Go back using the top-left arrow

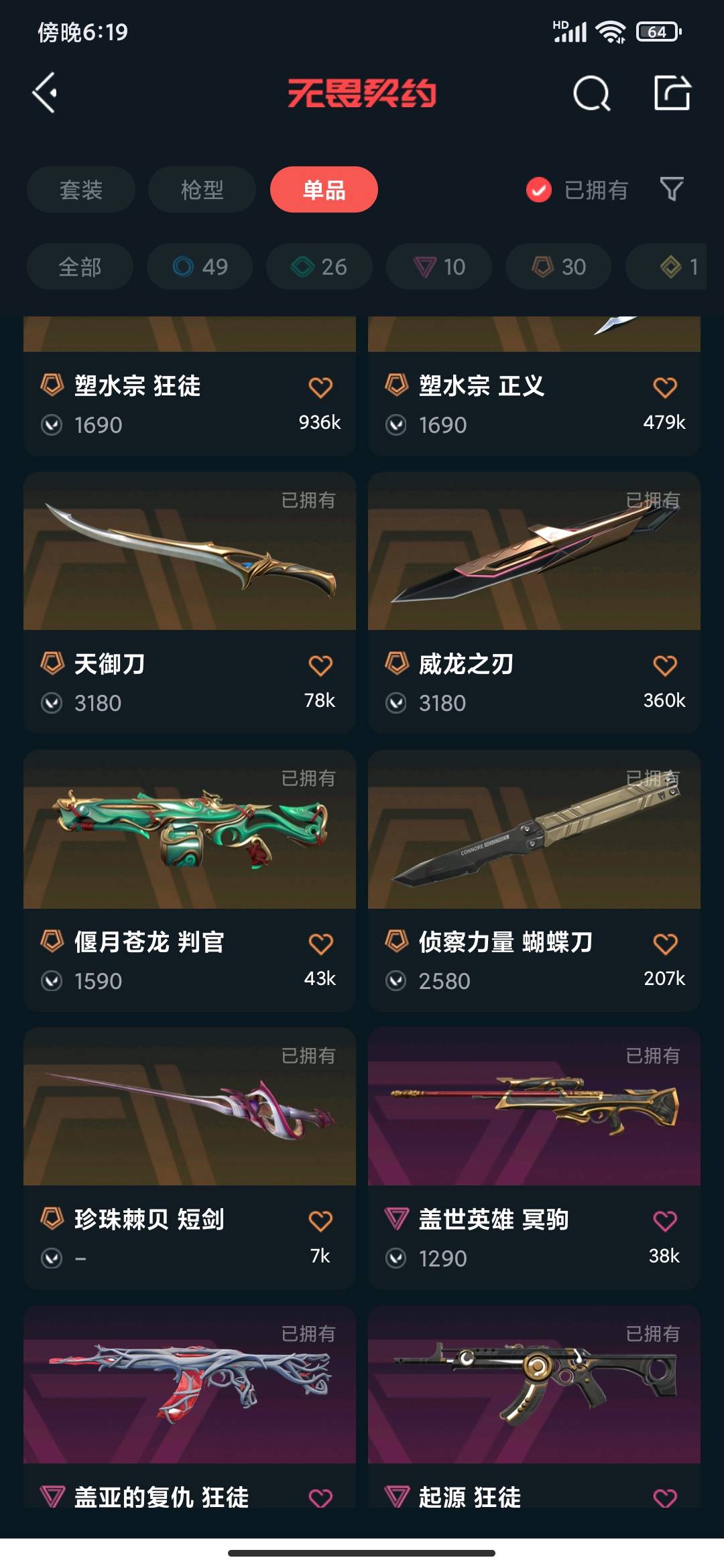point(45,92)
